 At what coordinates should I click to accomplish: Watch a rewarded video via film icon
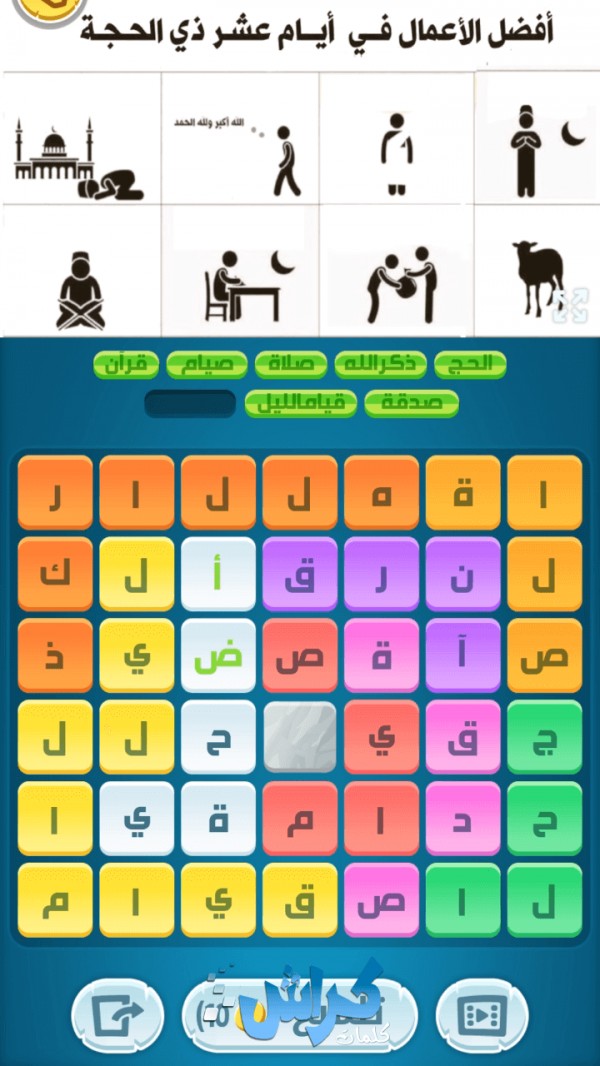[x=481, y=1014]
